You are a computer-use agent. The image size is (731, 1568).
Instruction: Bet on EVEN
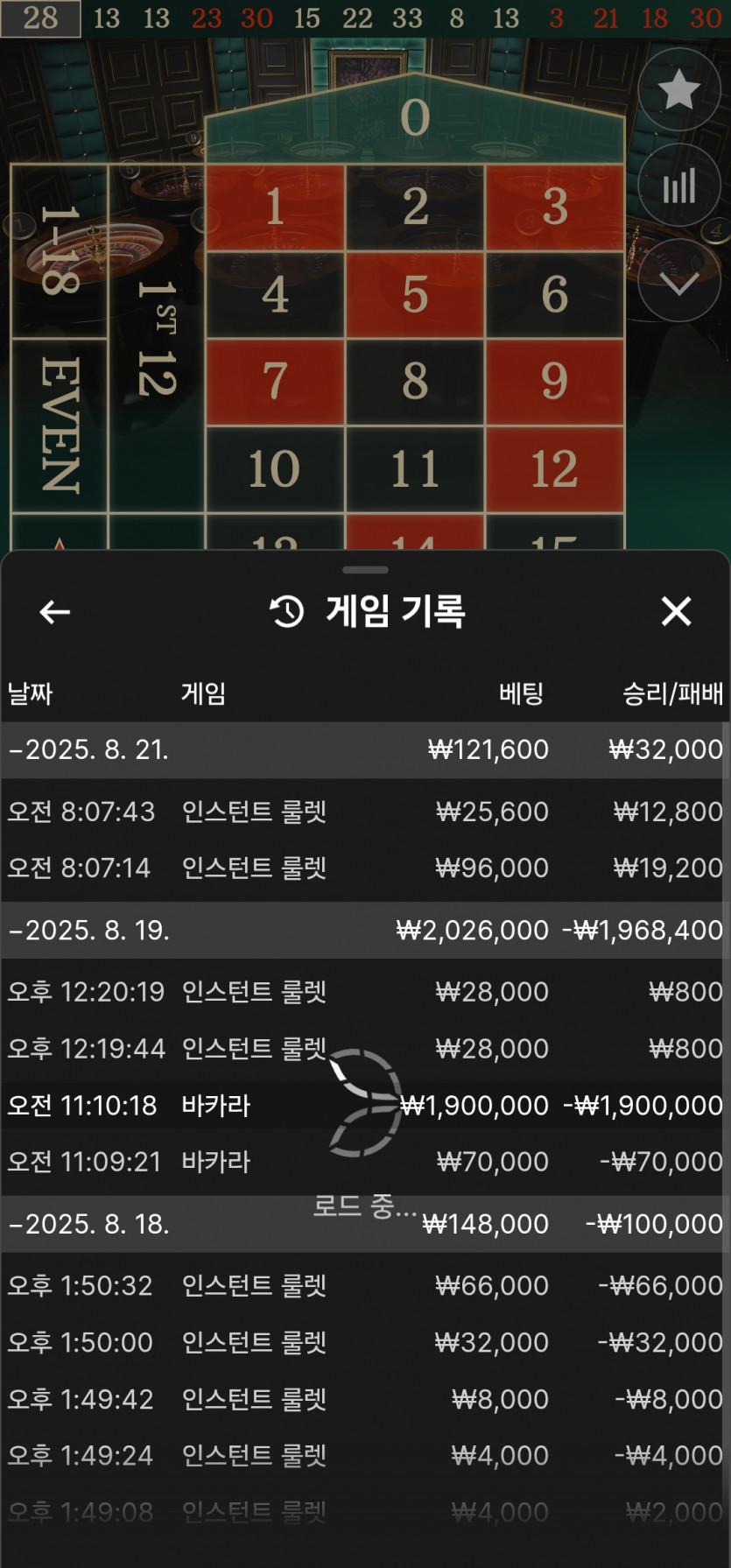click(x=60, y=425)
